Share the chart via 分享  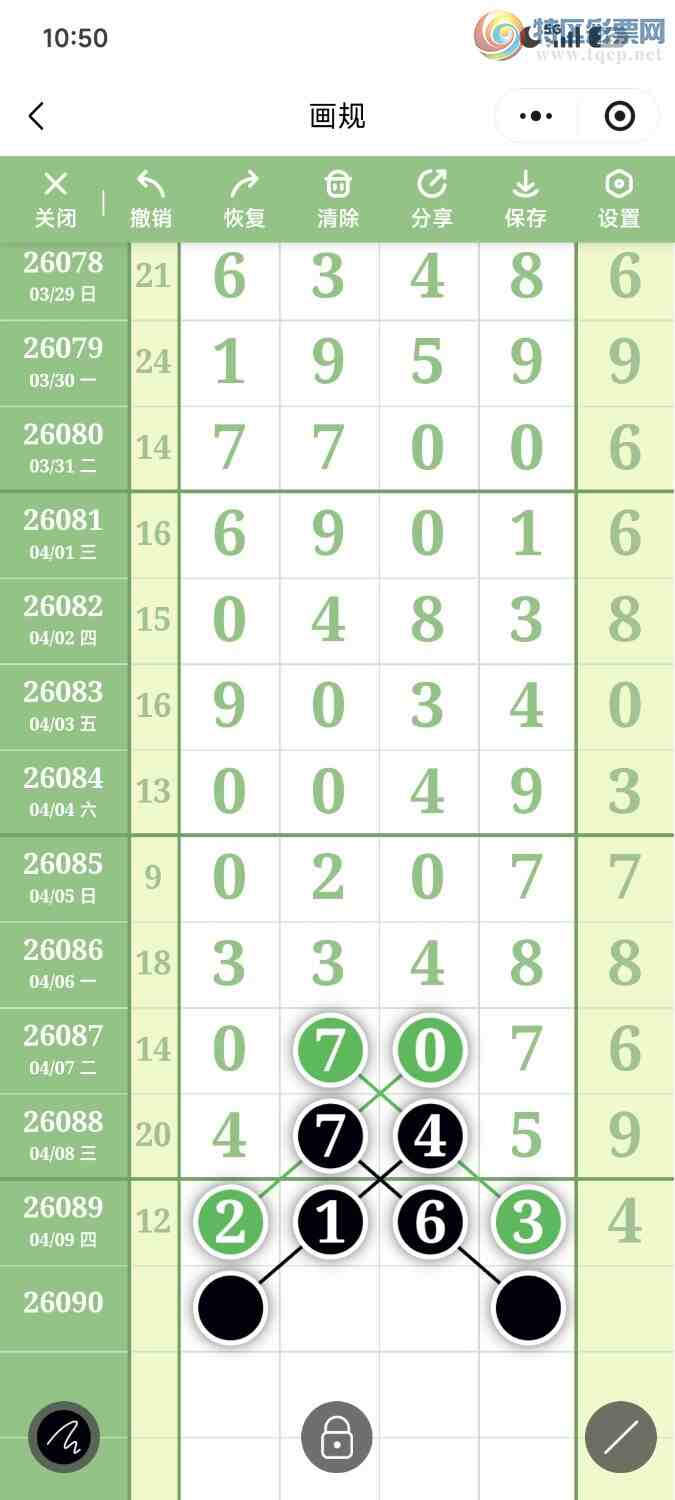click(432, 199)
